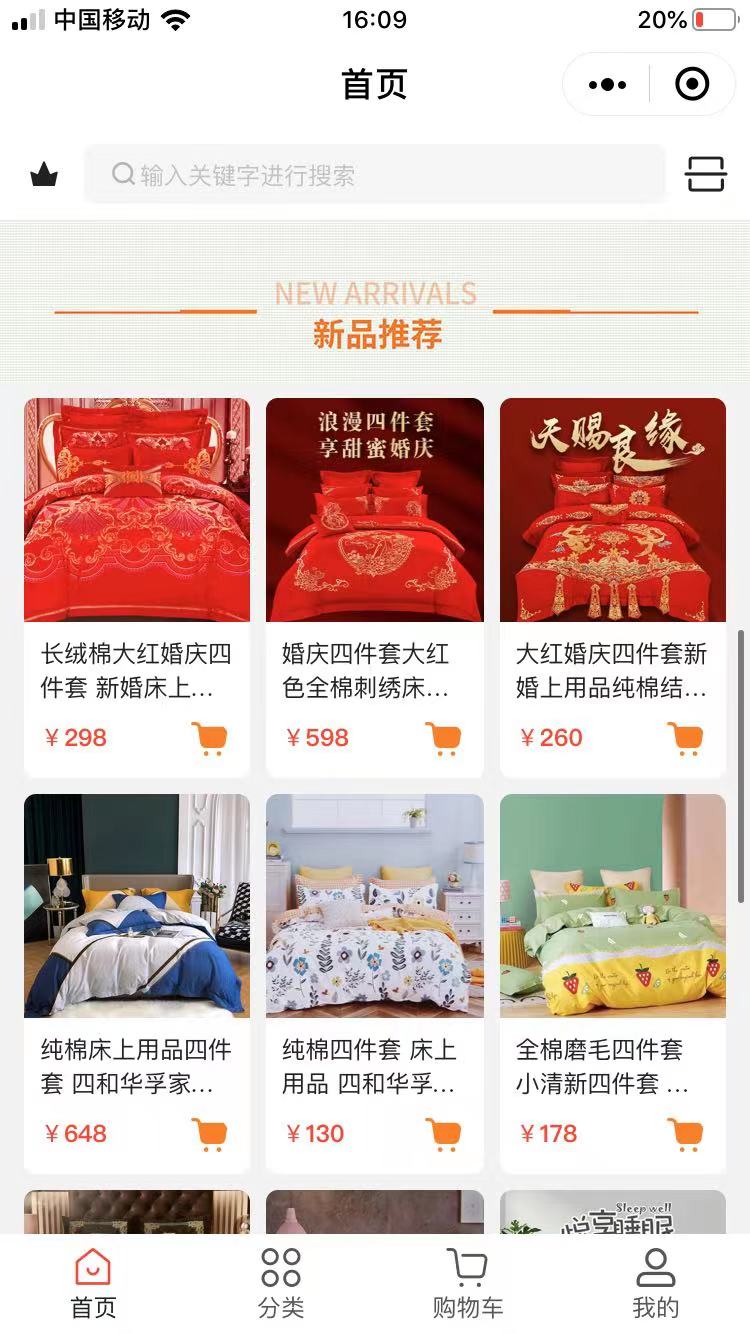Switch to the 我的 profile tab
Viewport: 750px width, 1334px height.
pos(655,1283)
